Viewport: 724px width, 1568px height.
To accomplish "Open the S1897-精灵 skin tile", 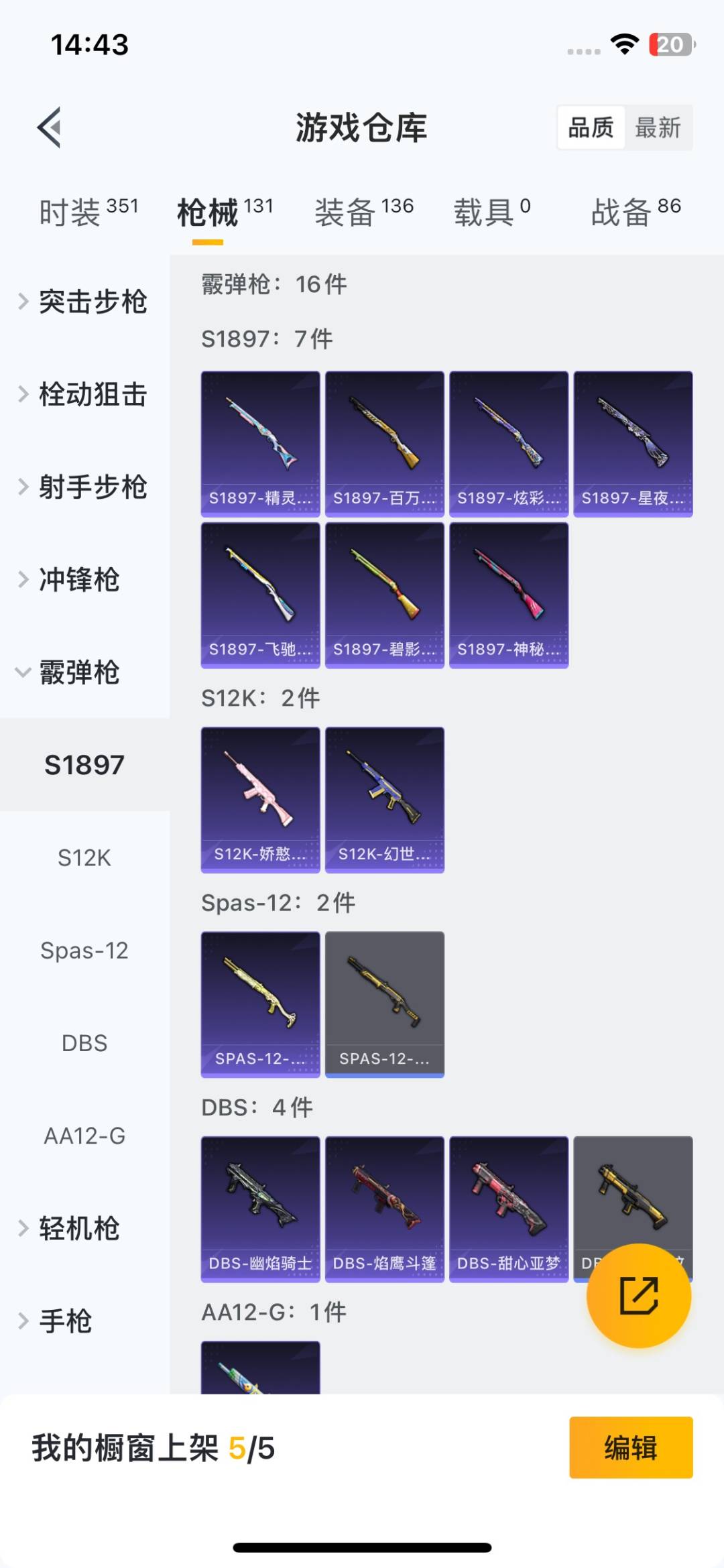I will 260,443.
